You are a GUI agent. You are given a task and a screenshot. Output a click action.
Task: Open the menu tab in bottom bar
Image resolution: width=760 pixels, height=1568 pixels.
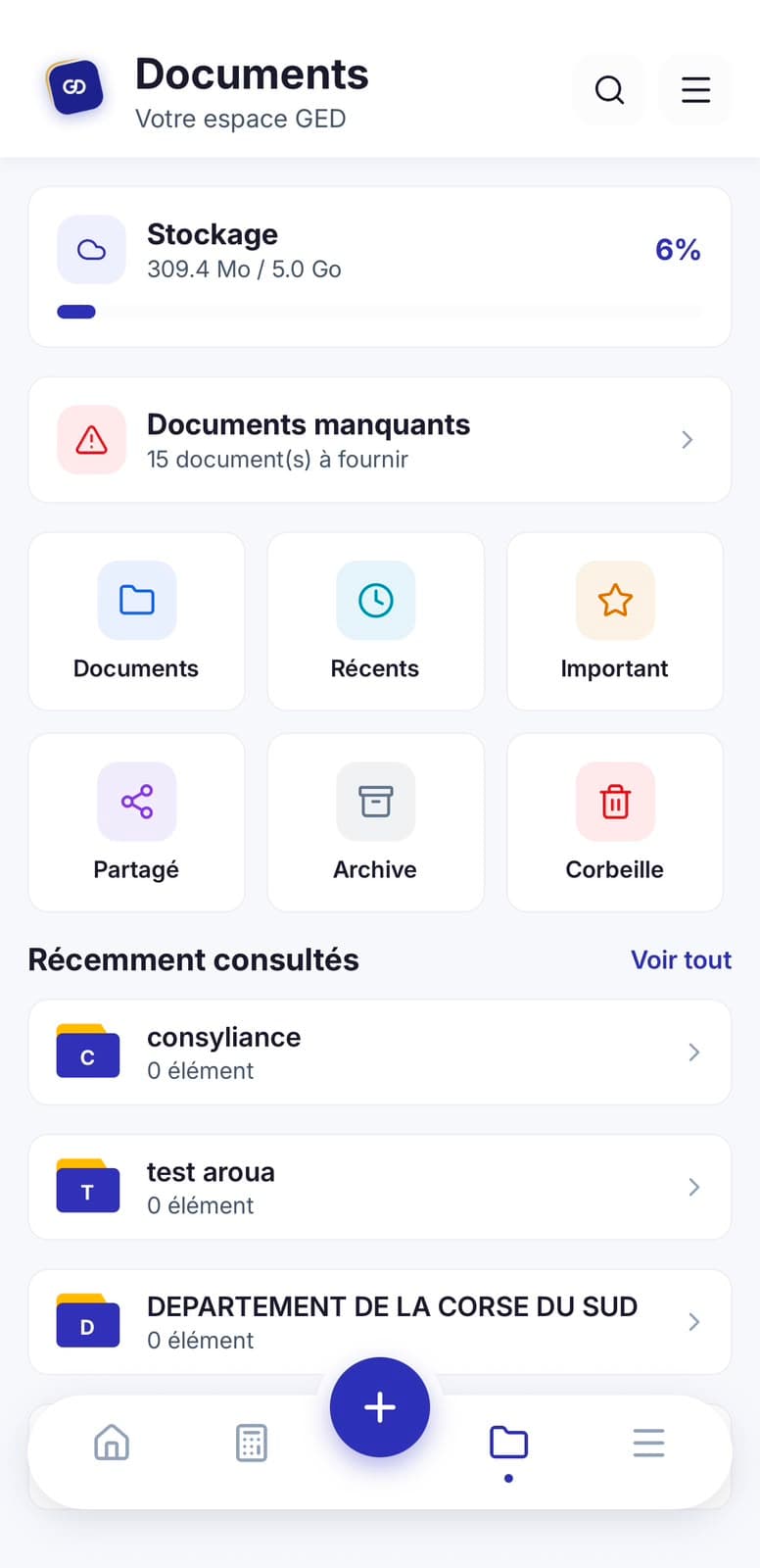[648, 1443]
